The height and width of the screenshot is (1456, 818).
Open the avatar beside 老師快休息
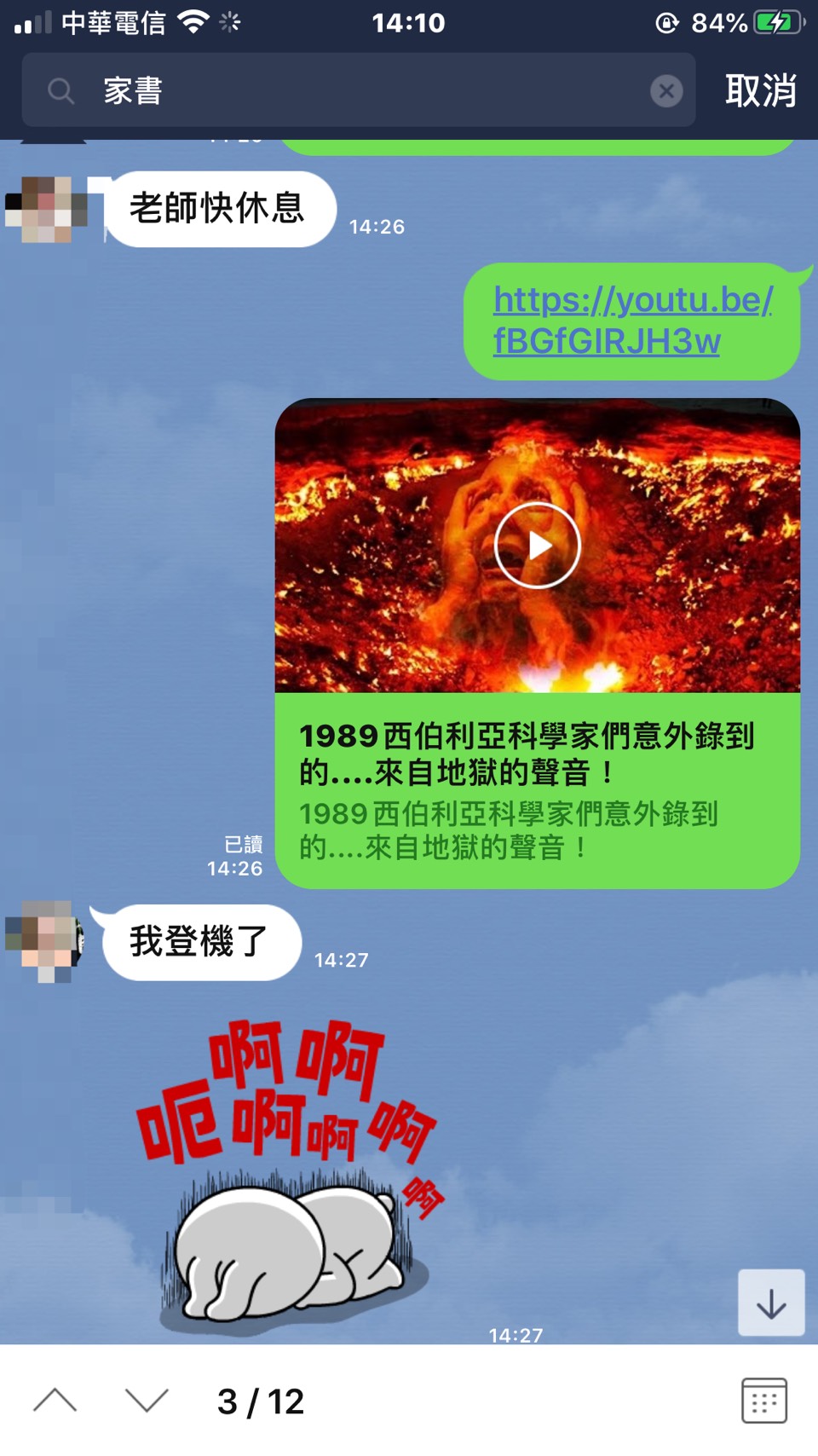pos(47,210)
